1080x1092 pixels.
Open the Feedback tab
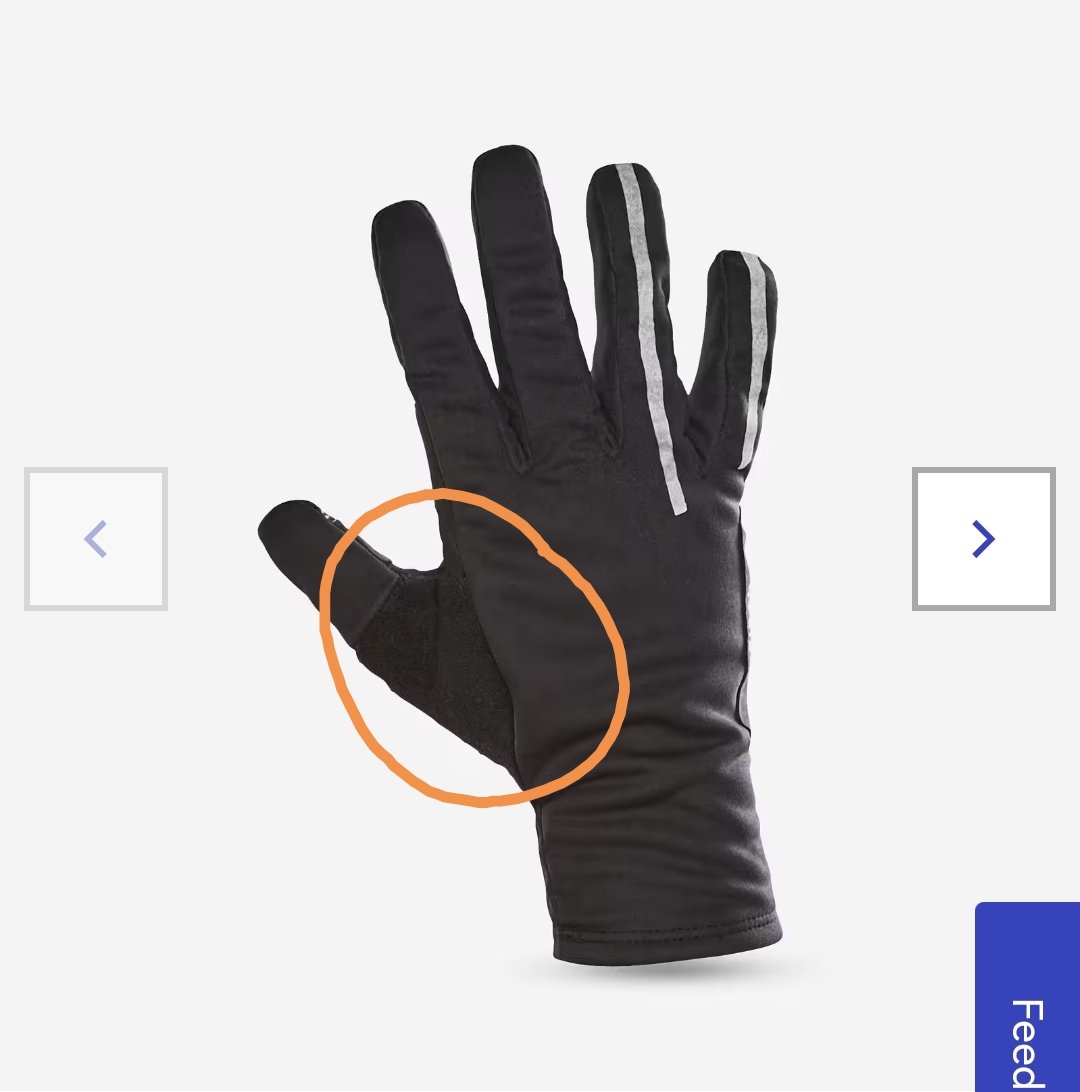[1028, 1000]
